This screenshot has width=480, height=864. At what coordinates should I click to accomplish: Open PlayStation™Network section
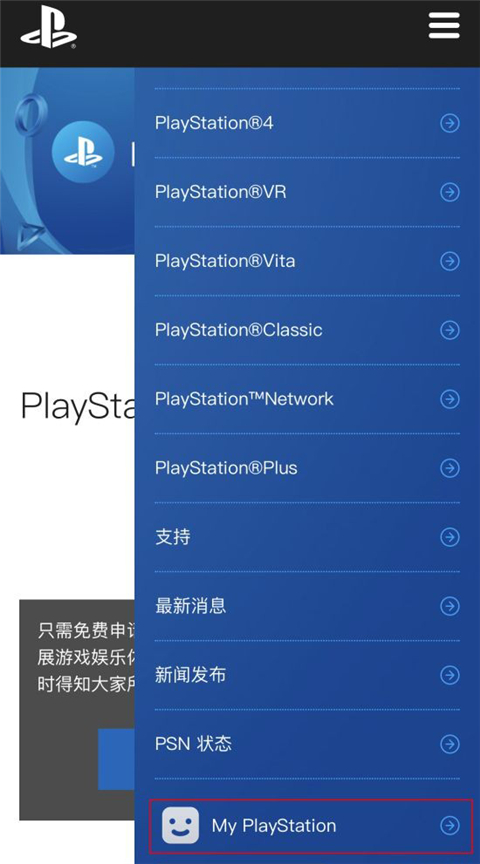click(308, 399)
